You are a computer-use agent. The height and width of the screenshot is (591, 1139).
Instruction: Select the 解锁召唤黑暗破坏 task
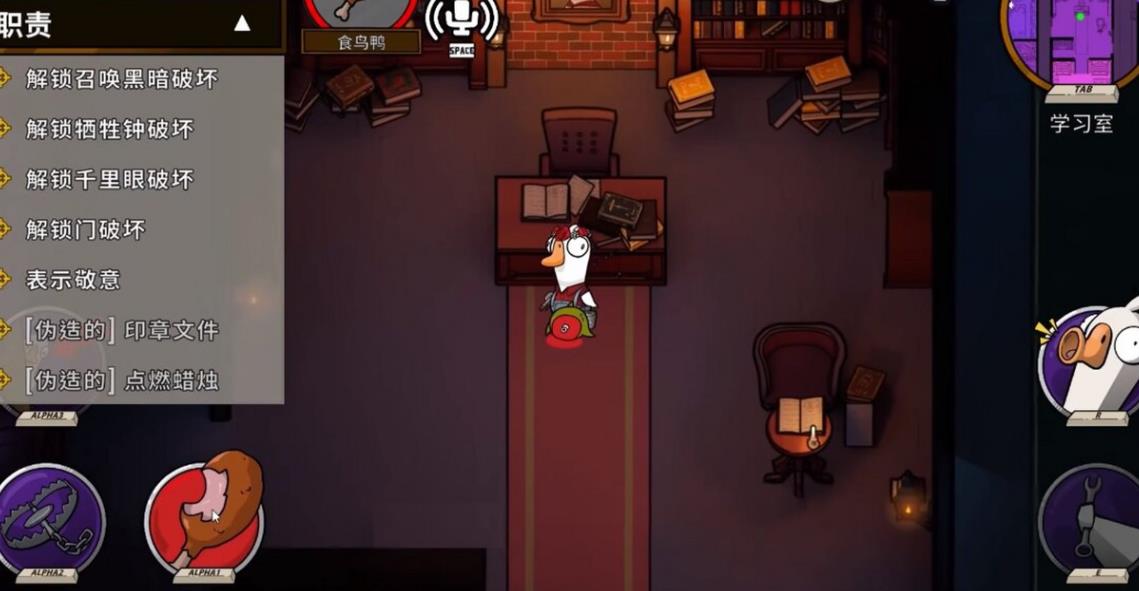point(121,79)
